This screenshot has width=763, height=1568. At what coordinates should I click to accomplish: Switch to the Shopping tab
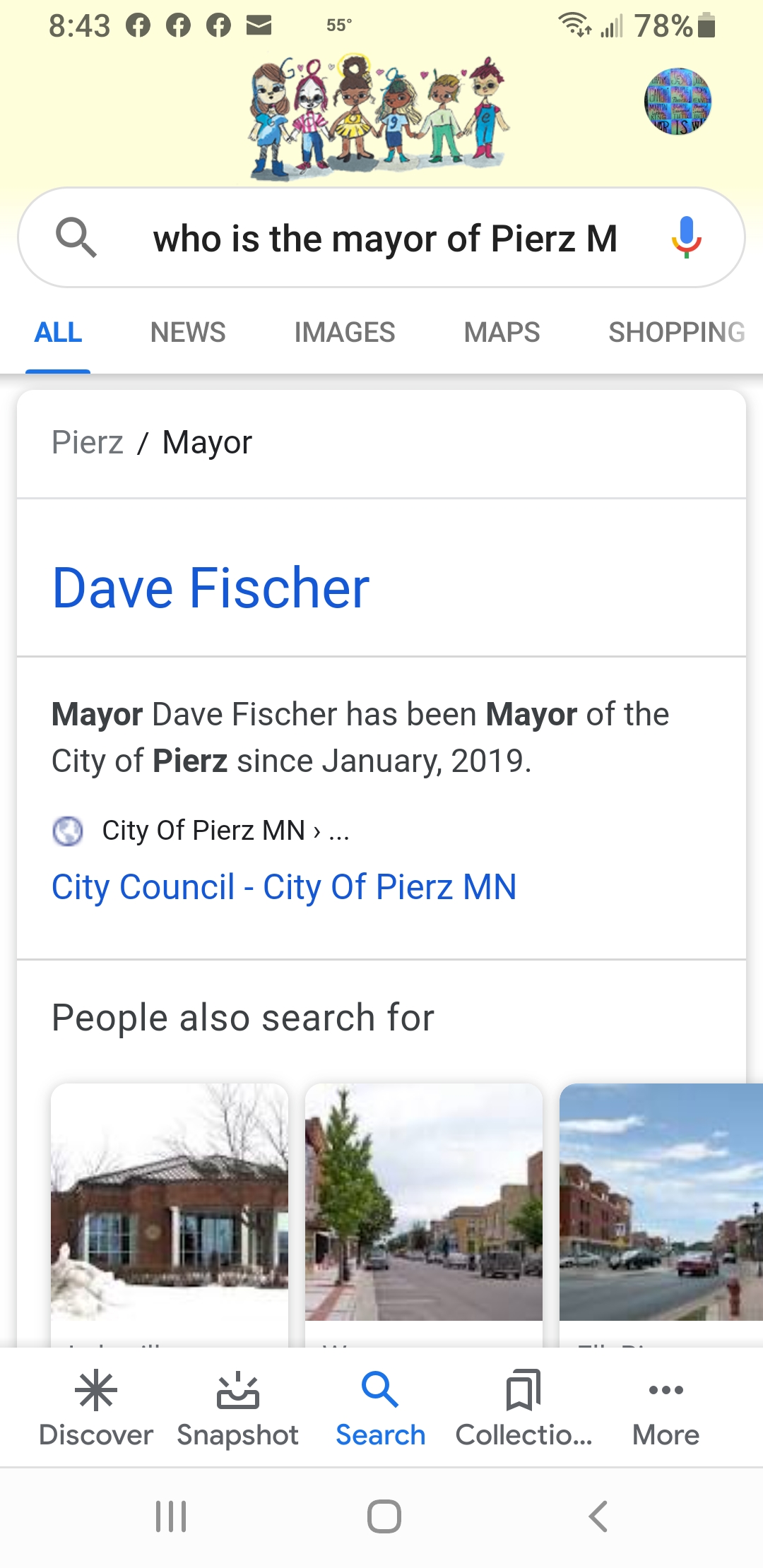click(676, 332)
